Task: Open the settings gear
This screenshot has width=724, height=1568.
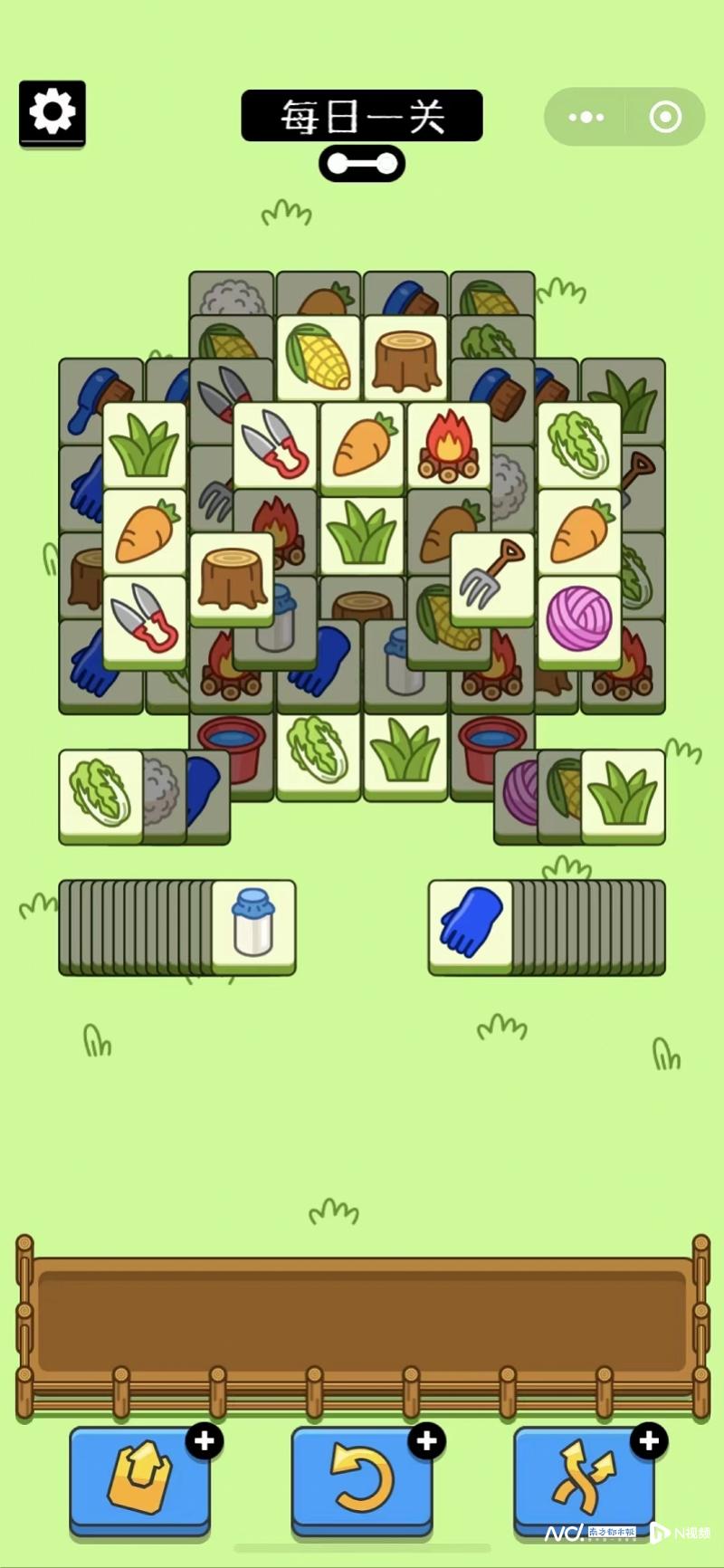Action: [52, 113]
